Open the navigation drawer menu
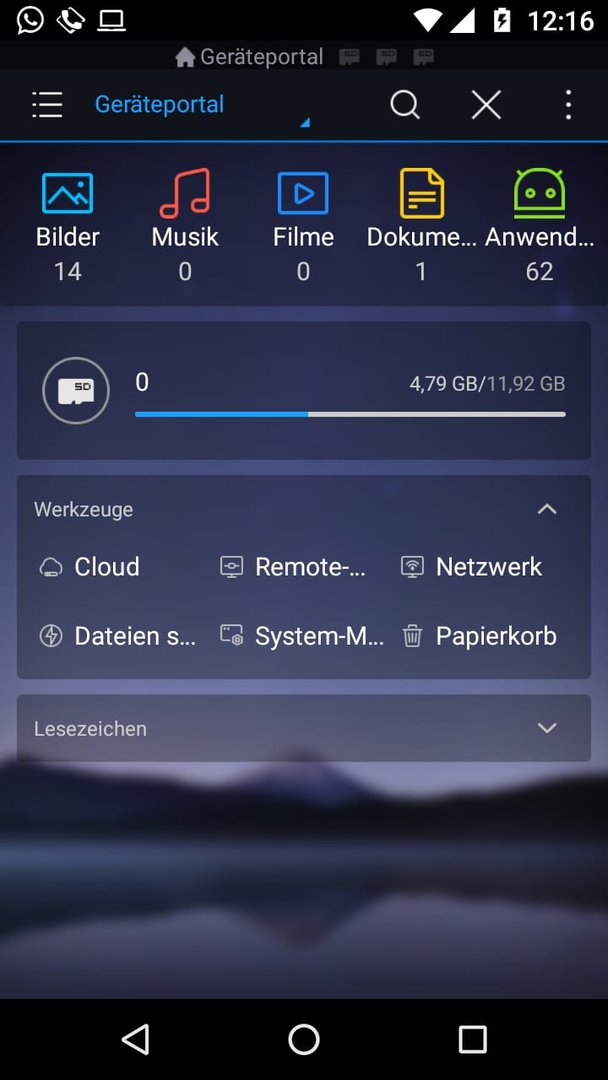 pos(47,105)
